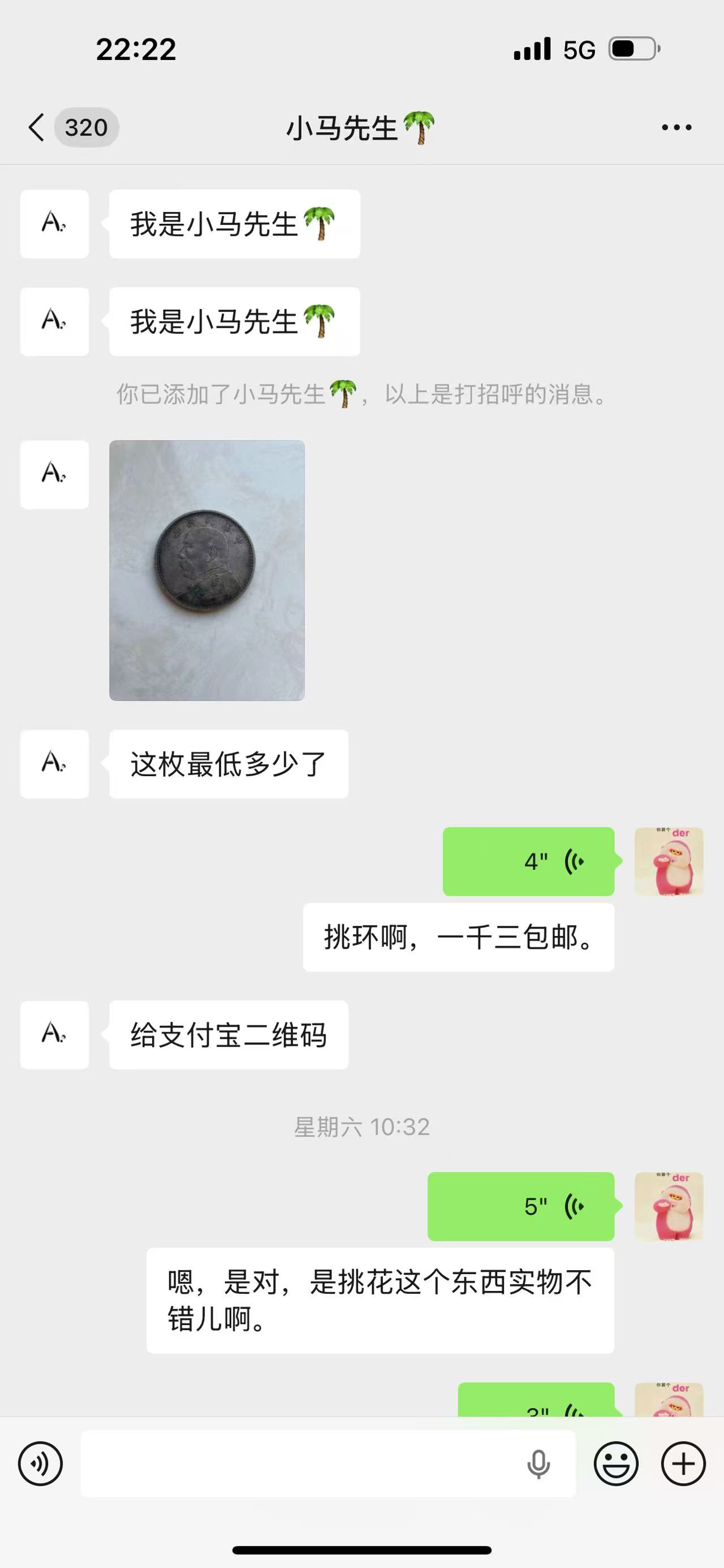
Task: Open my profile avatar beside 4-second voice
Action: tap(669, 861)
